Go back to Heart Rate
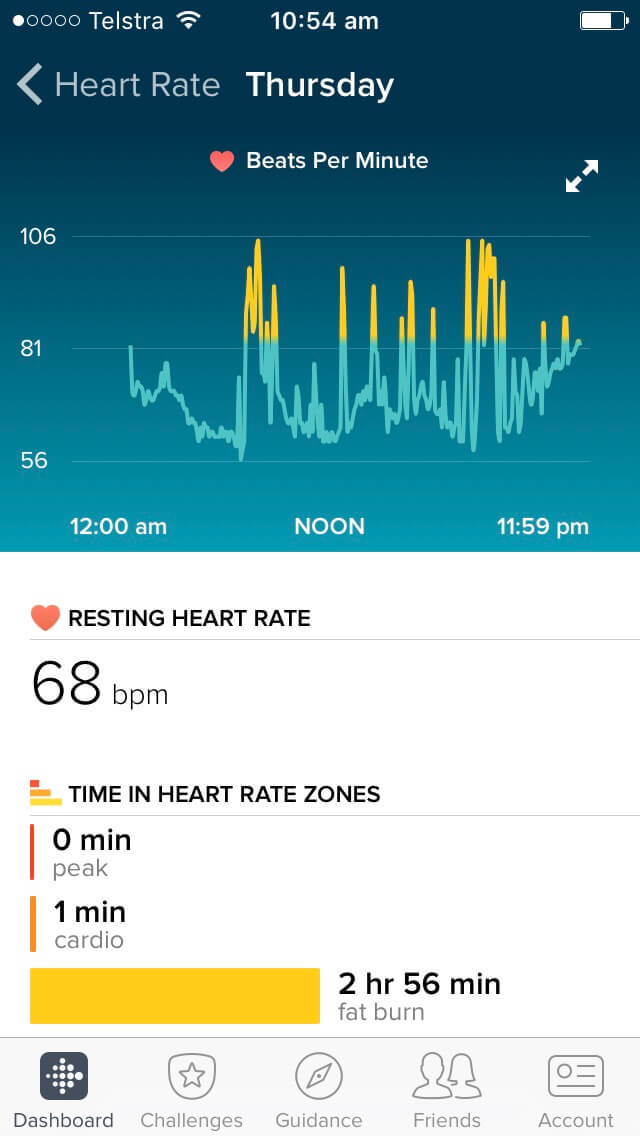This screenshot has height=1136, width=640. point(118,85)
